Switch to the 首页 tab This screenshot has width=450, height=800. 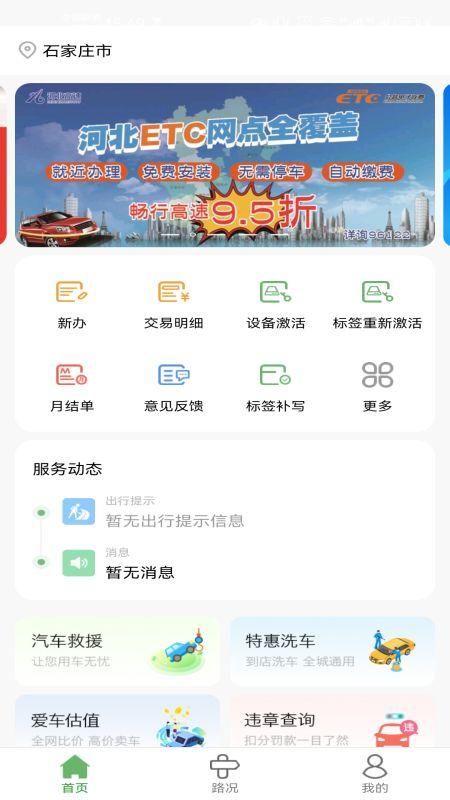click(75, 774)
